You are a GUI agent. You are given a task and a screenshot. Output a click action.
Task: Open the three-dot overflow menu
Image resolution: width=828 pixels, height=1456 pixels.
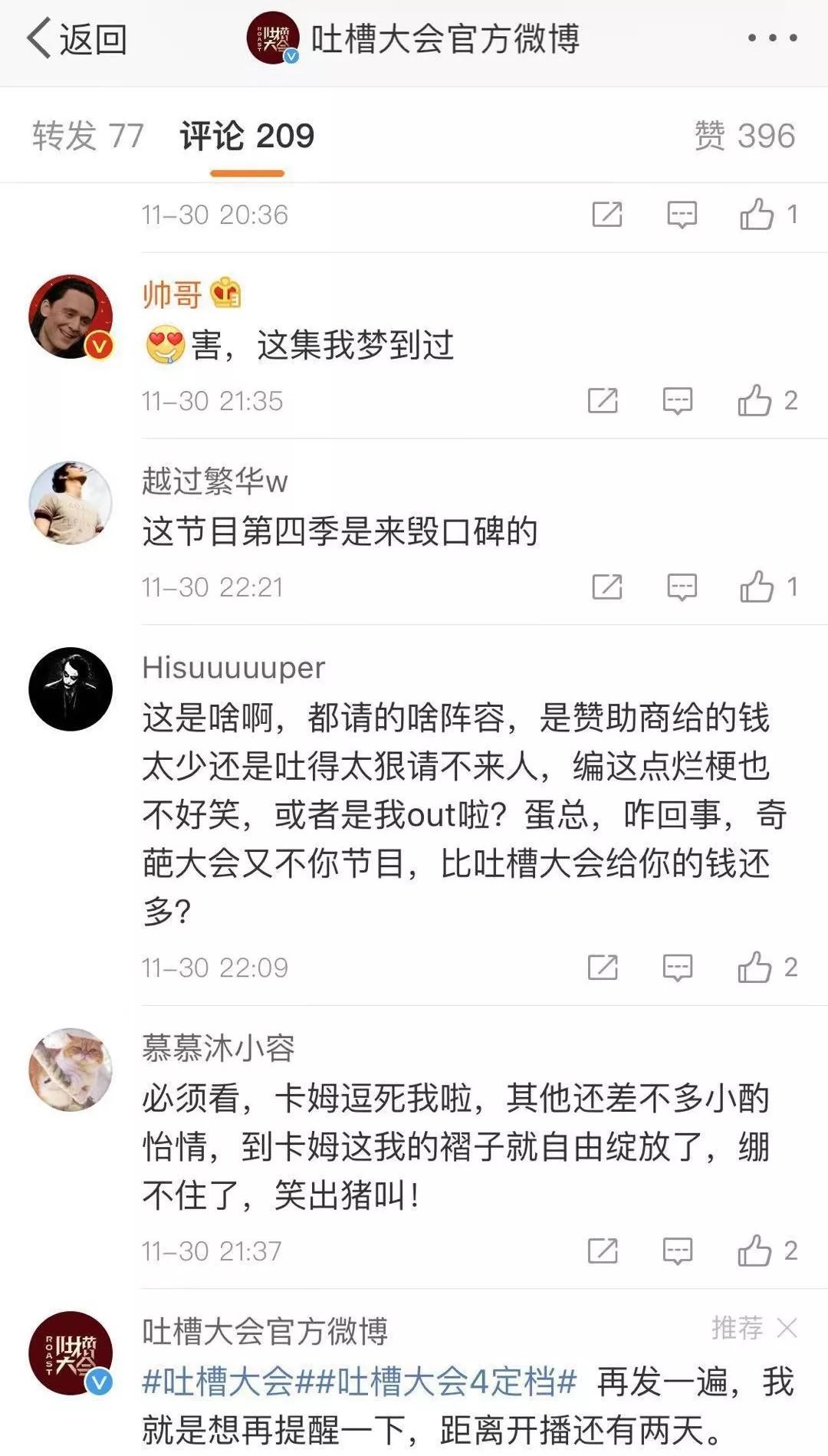coord(771,38)
